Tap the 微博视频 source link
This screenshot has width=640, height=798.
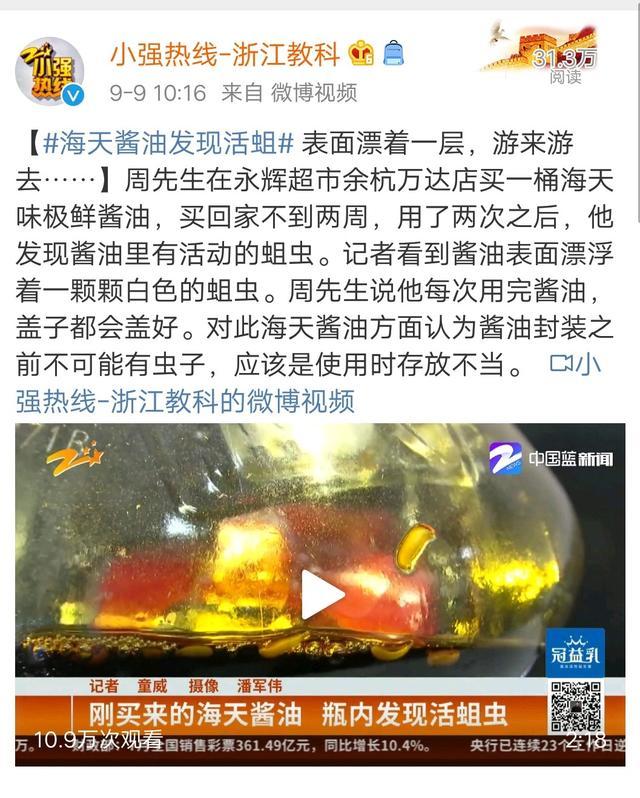(314, 93)
